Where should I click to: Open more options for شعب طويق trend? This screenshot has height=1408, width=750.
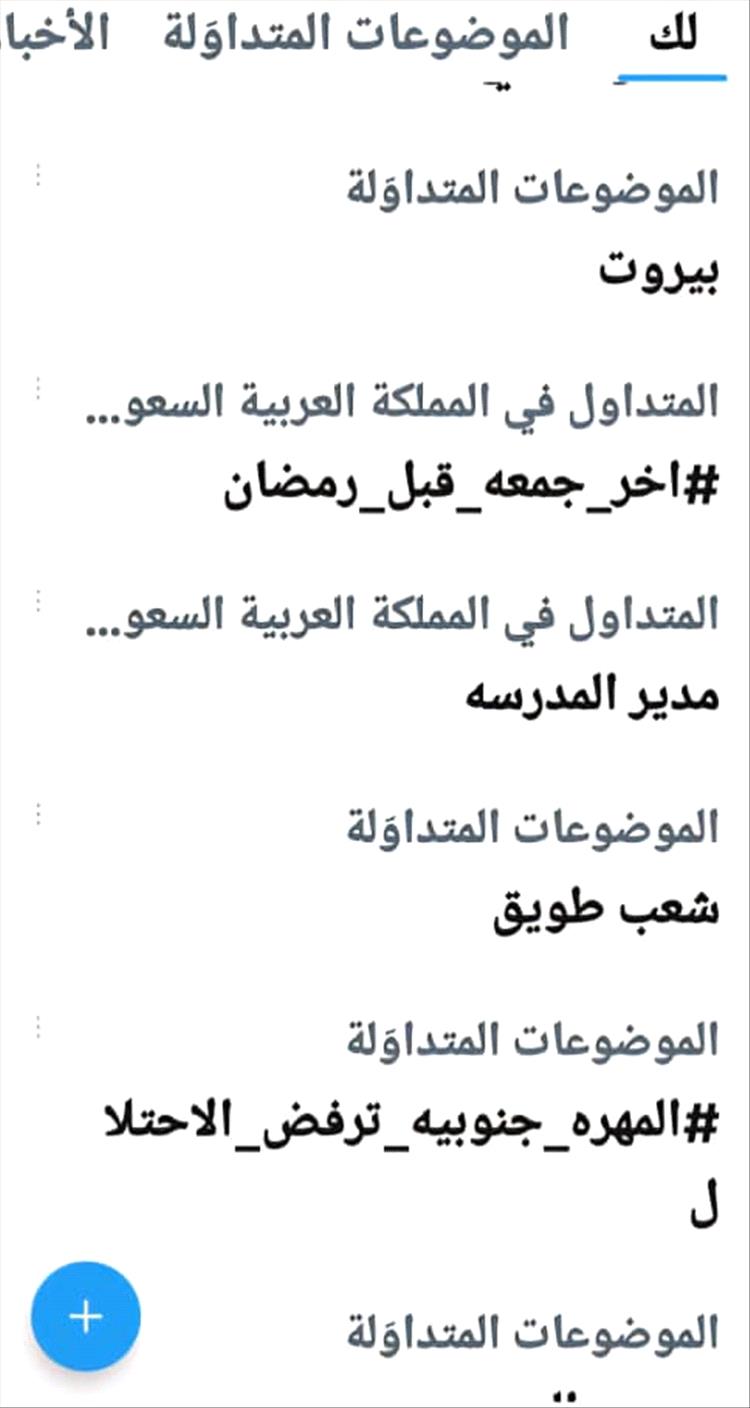click(38, 814)
